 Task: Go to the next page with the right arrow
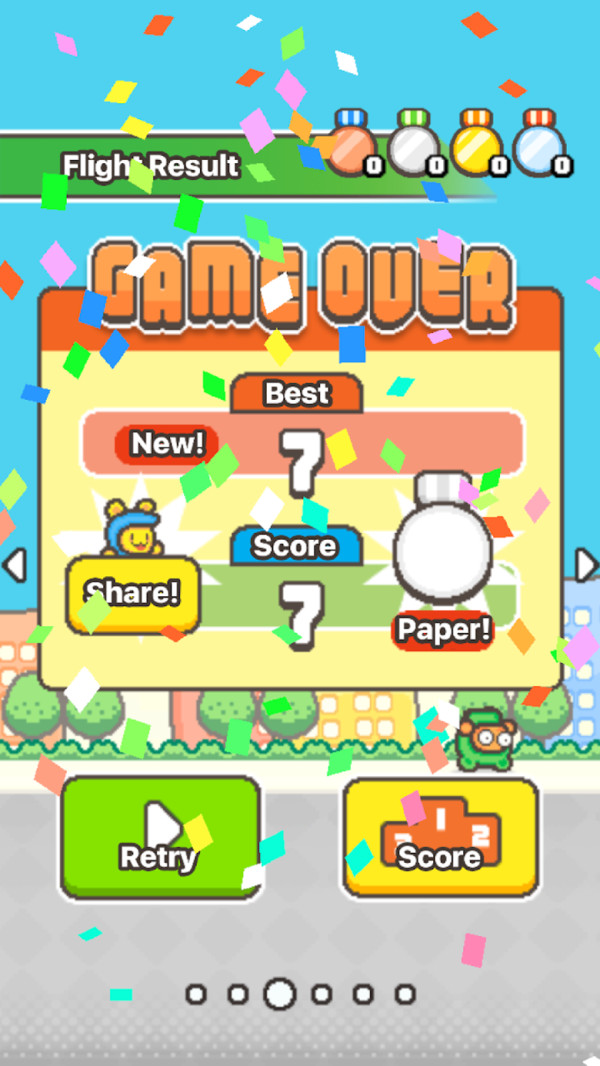(587, 565)
